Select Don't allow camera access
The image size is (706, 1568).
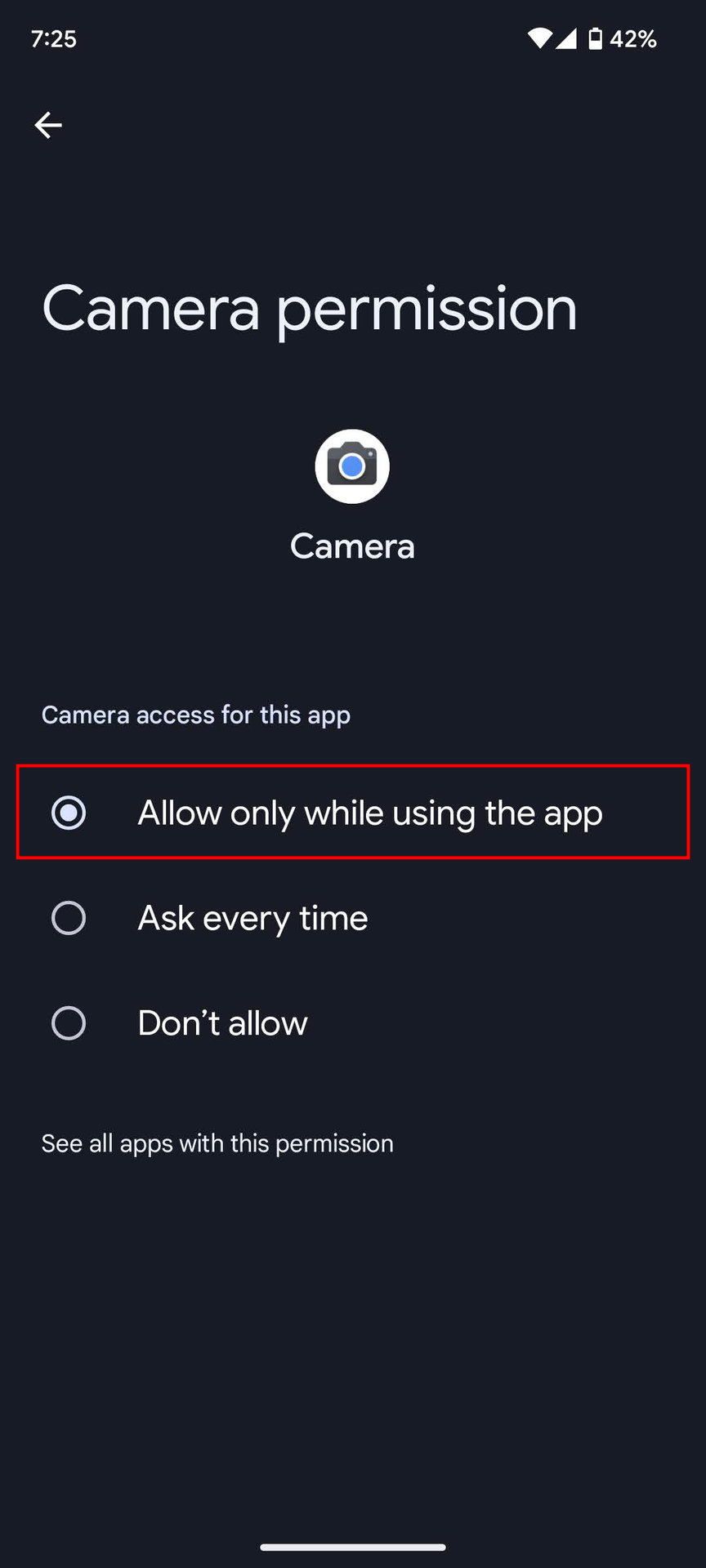pos(222,1023)
